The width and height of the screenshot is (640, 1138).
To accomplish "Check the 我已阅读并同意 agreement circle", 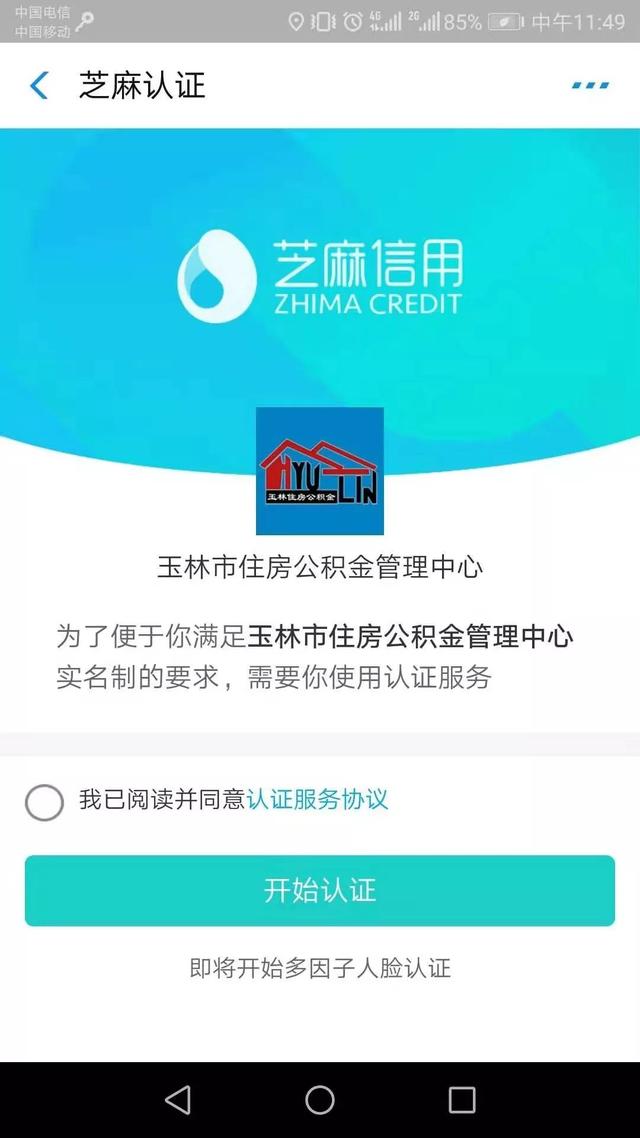I will point(44,801).
